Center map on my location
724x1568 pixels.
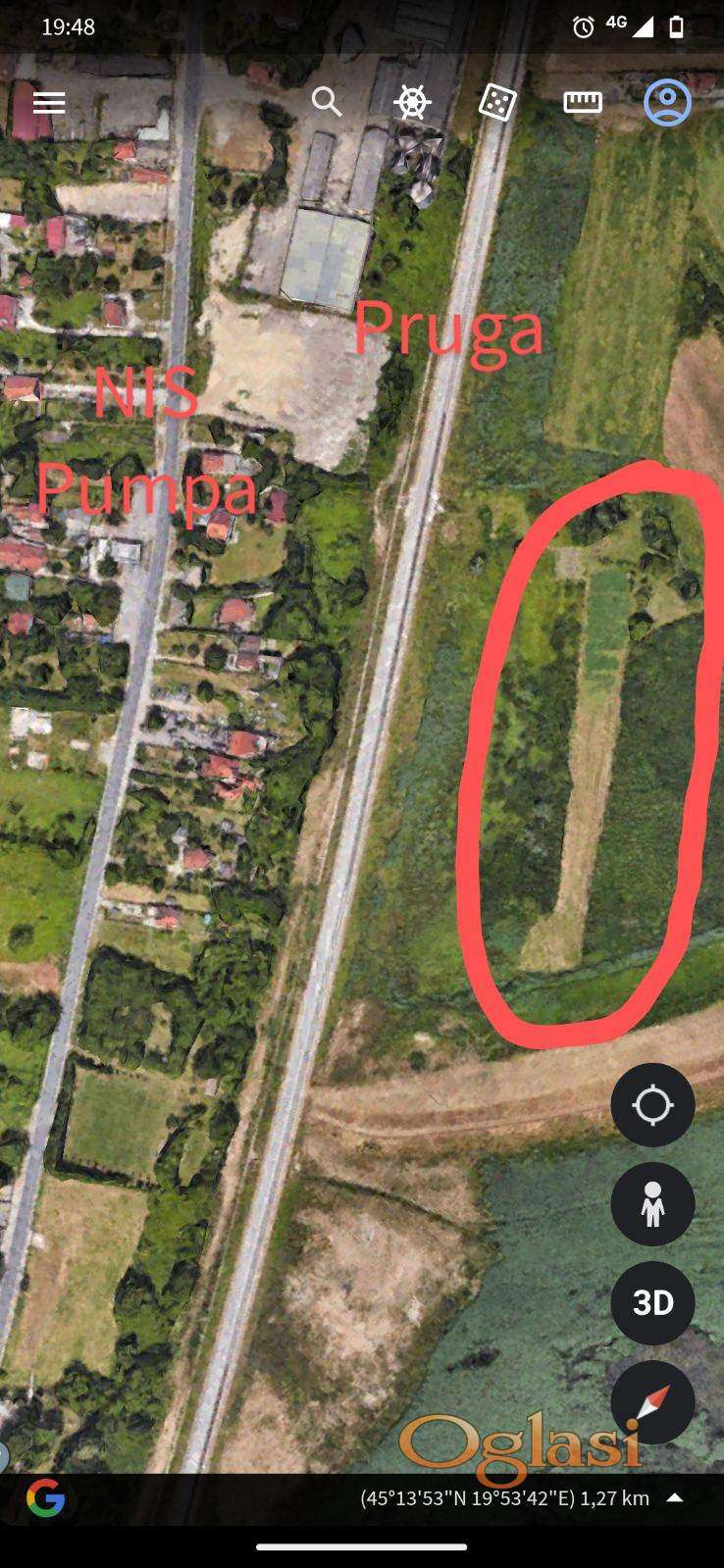[652, 1105]
